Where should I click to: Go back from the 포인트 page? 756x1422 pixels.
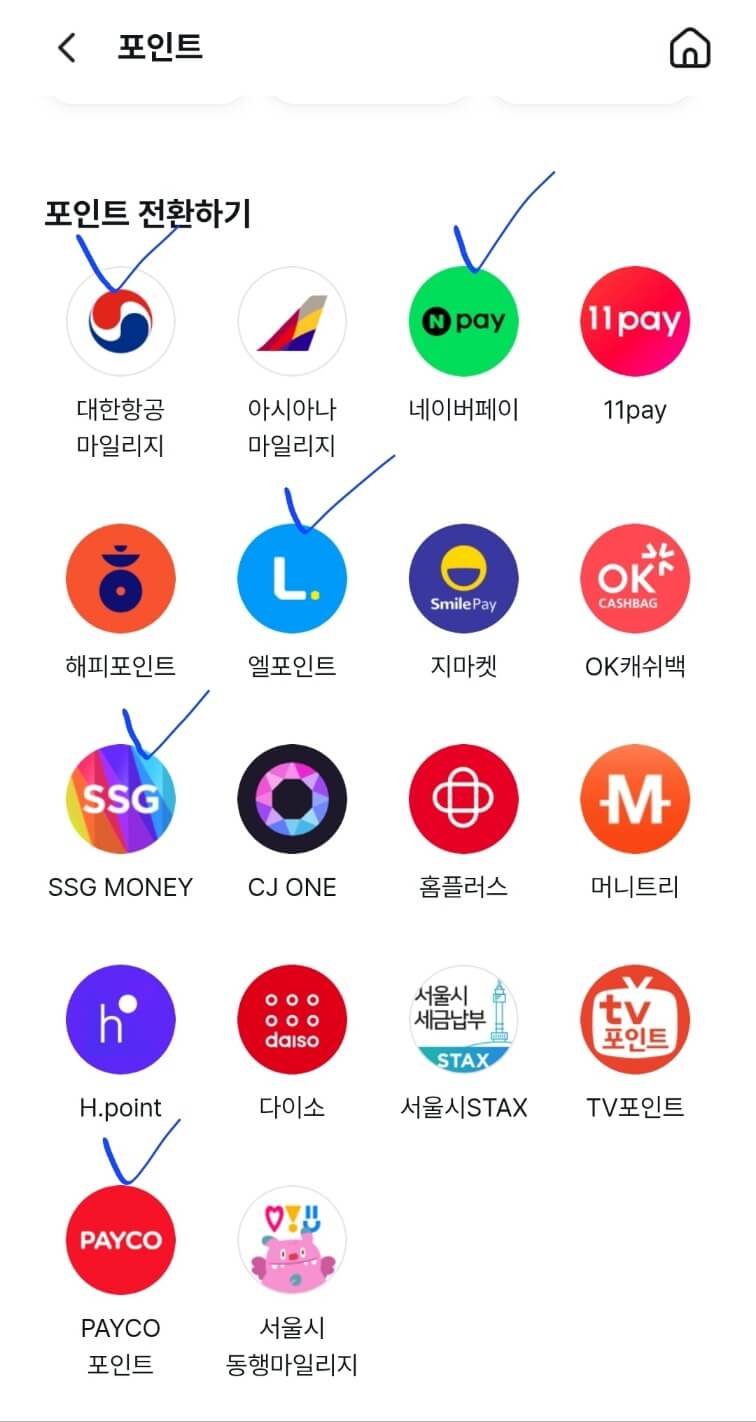[x=67, y=47]
